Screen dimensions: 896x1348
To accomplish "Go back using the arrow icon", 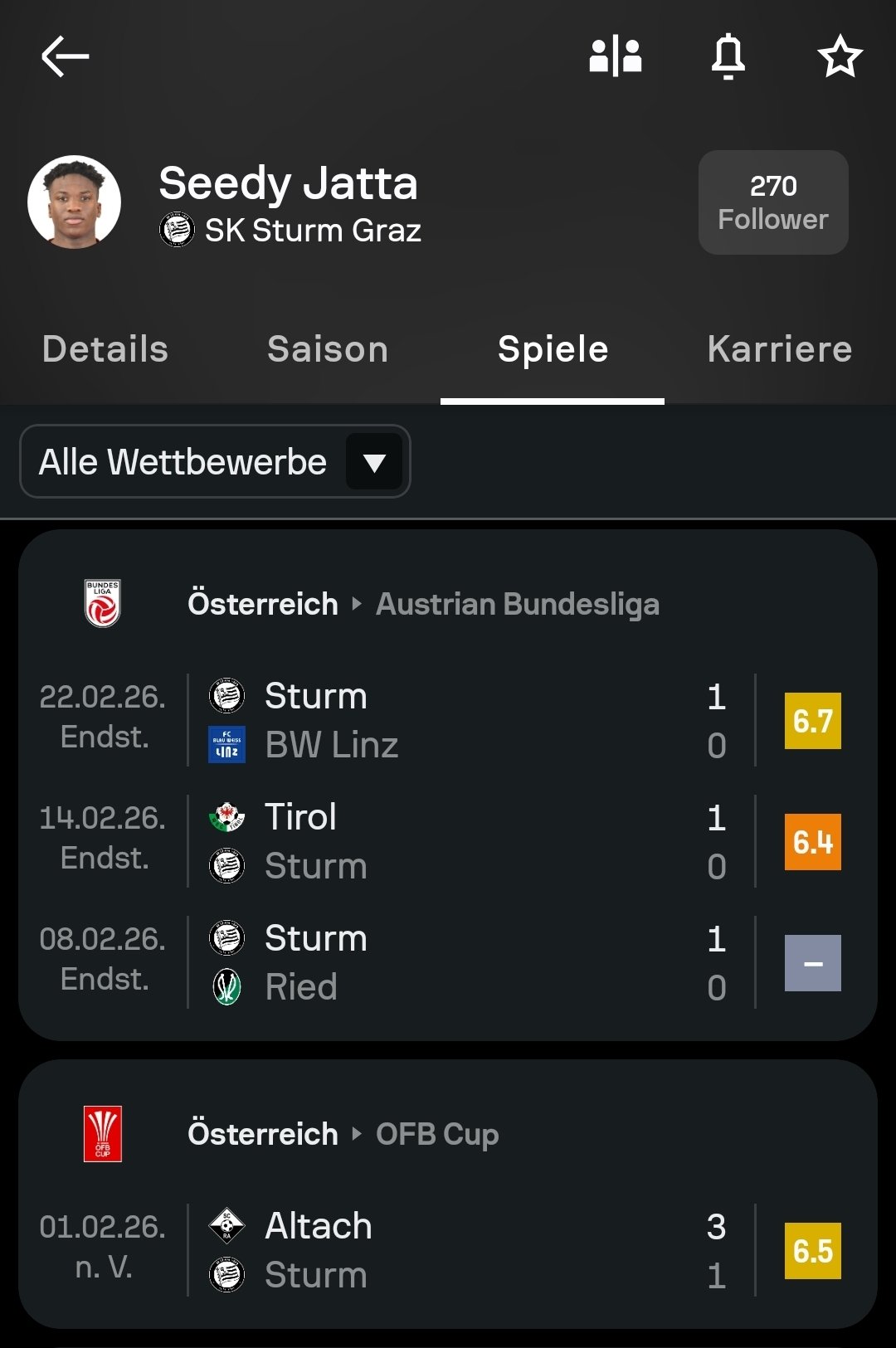I will (65, 56).
